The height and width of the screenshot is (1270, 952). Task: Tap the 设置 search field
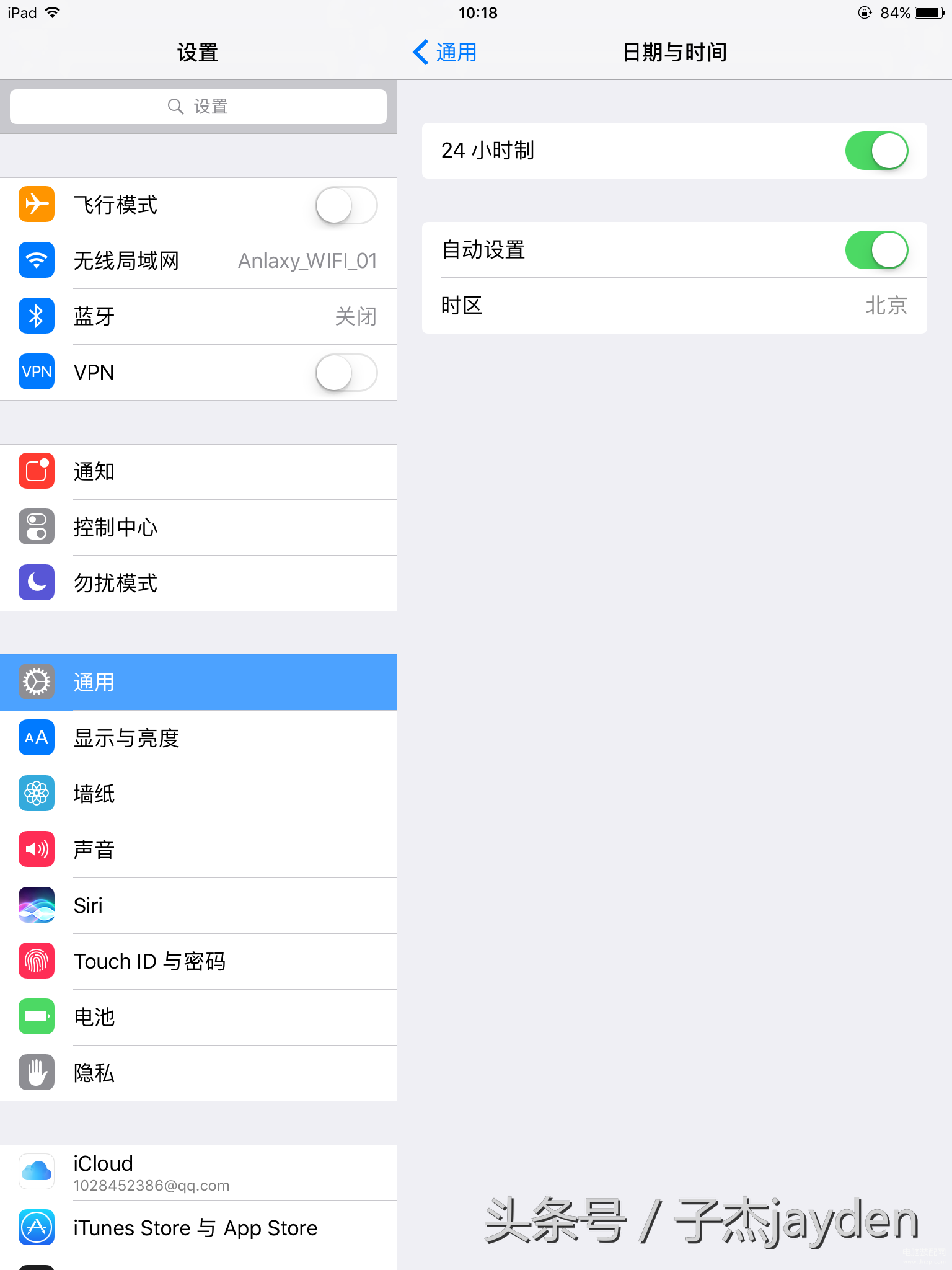click(x=198, y=107)
